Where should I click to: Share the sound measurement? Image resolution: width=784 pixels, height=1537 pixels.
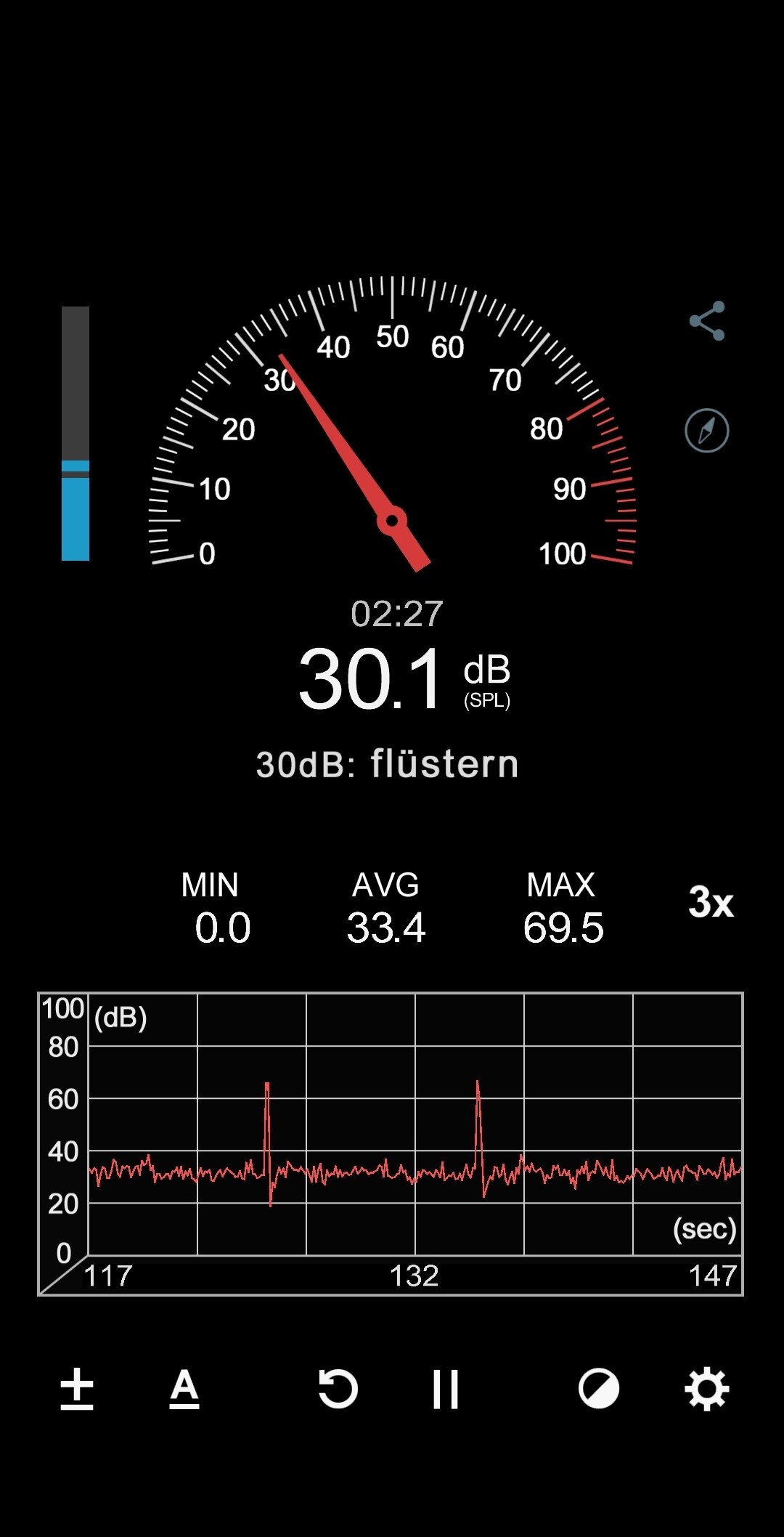point(707,321)
